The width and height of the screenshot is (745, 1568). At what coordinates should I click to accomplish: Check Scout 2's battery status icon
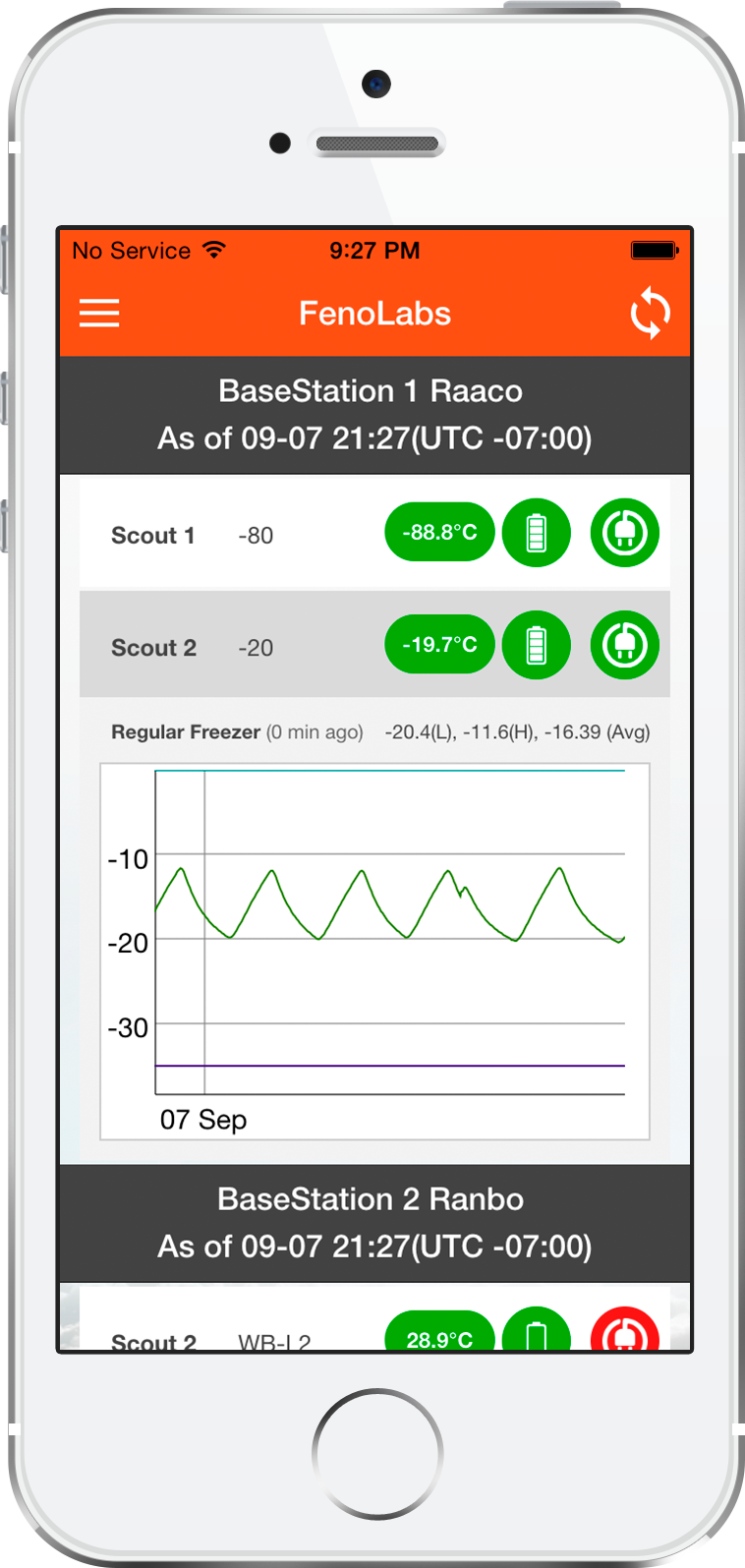point(536,645)
